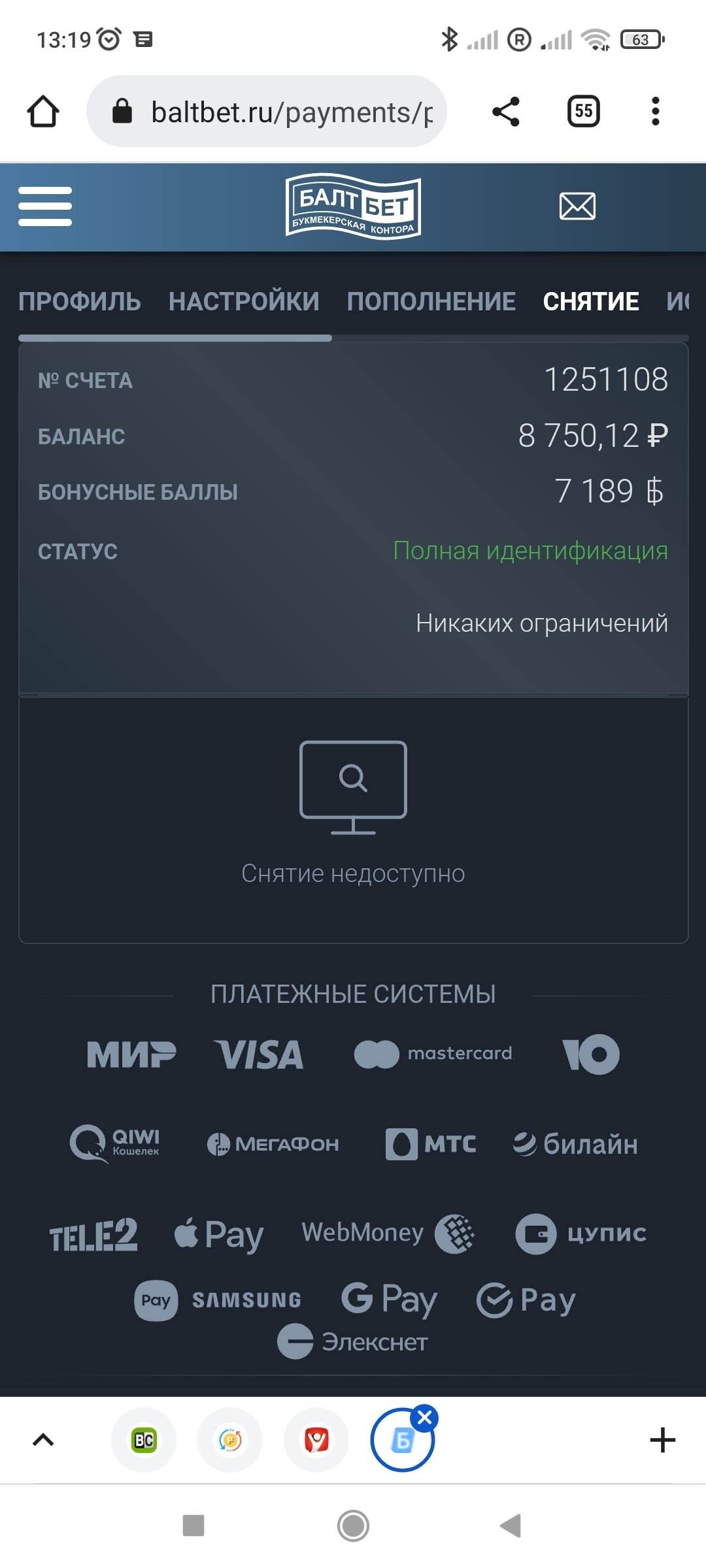The width and height of the screenshot is (706, 1568).
Task: Go to the browser home page
Action: 43,112
